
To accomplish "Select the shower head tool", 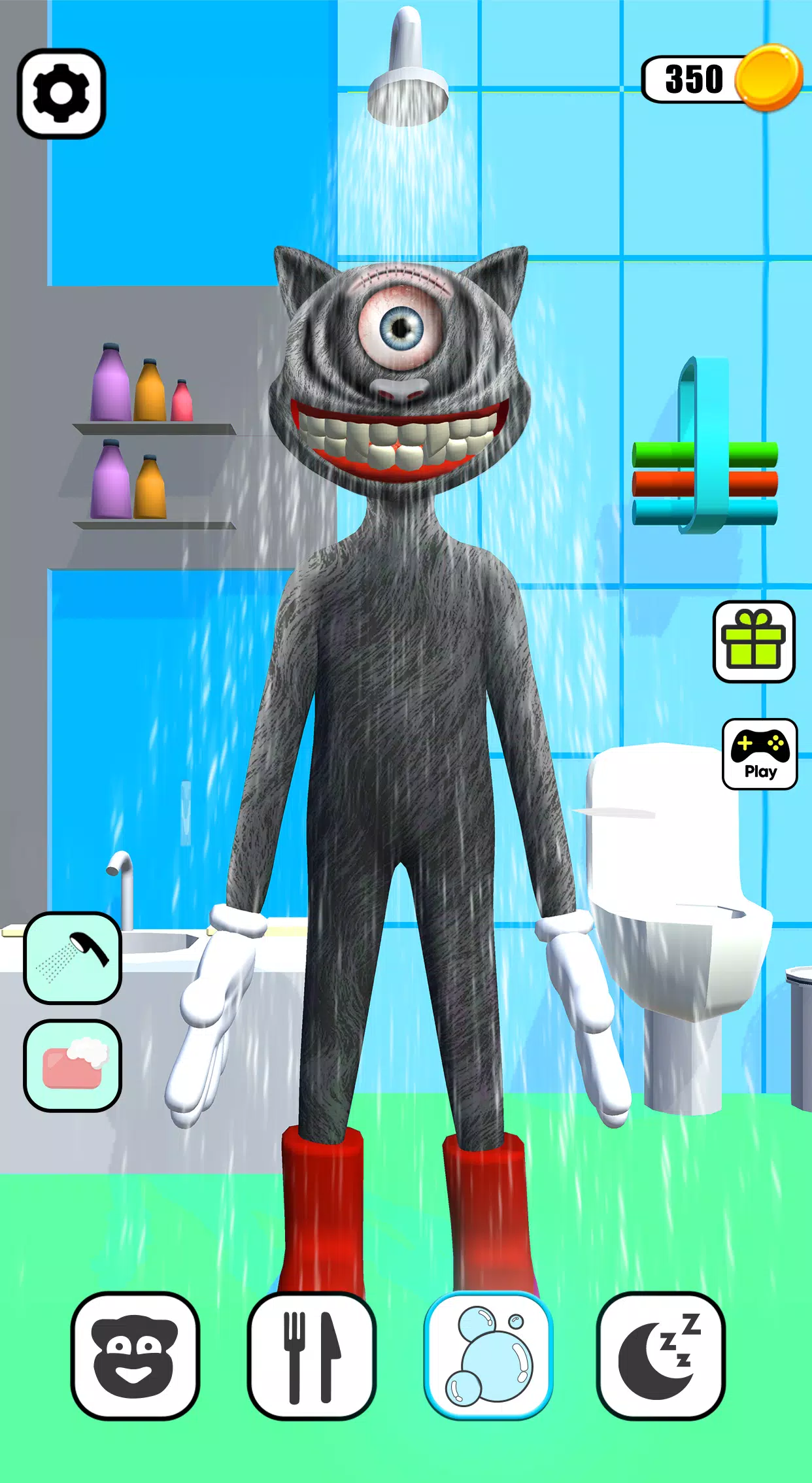I will [x=73, y=958].
